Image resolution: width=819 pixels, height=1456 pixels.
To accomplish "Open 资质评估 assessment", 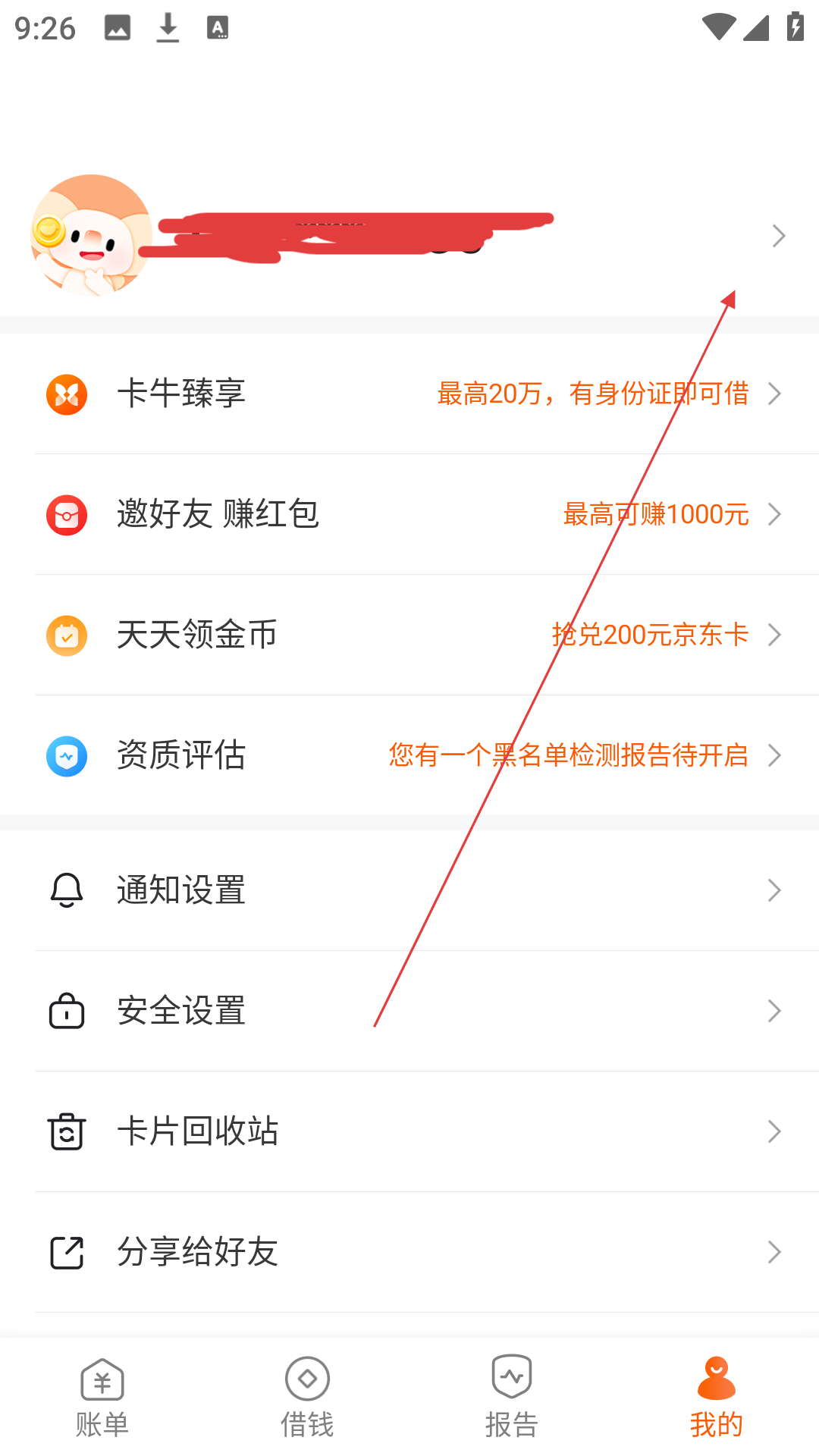I will pos(409,755).
